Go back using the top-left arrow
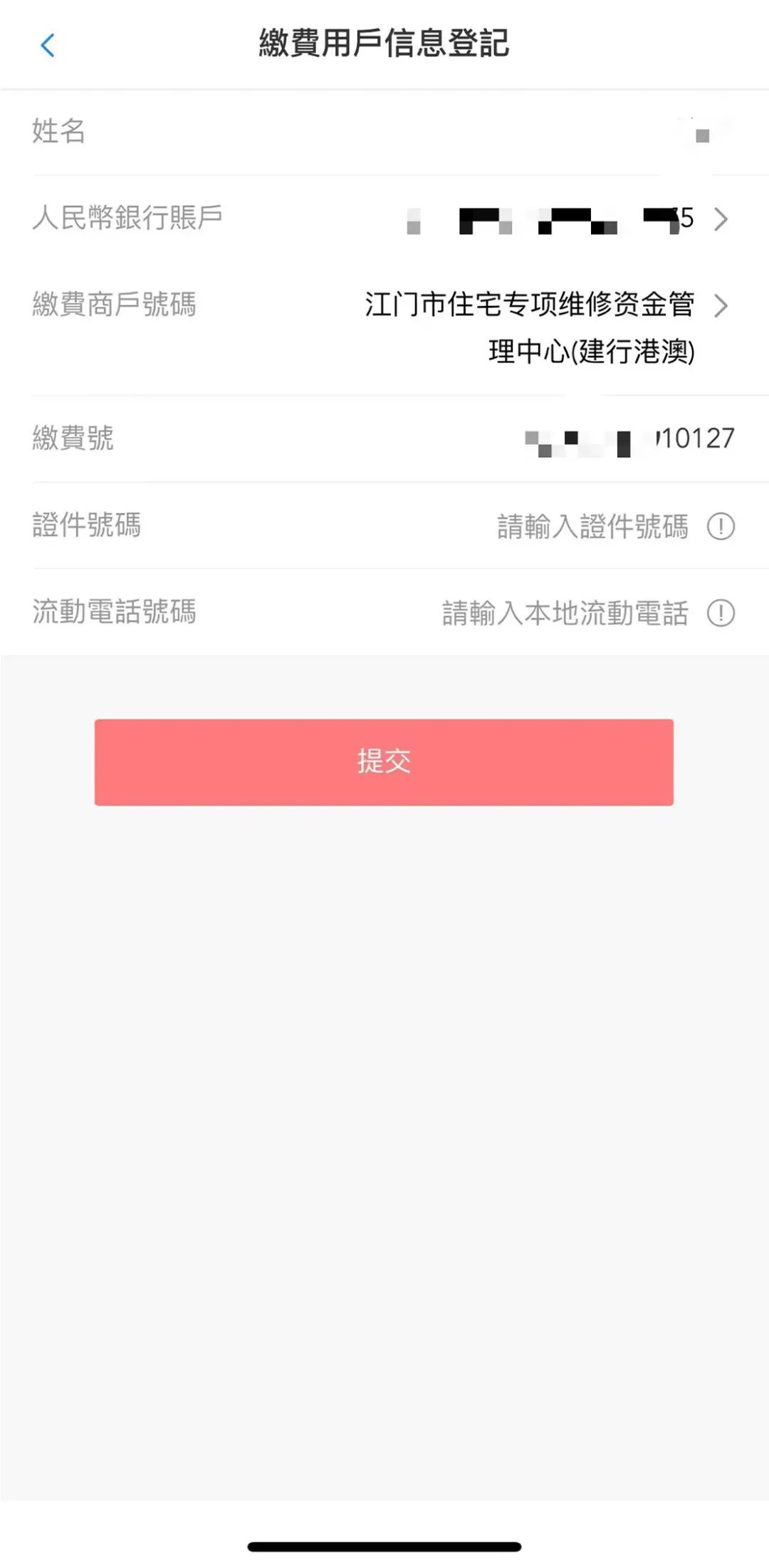Viewport: 769px width, 1568px height. point(48,46)
